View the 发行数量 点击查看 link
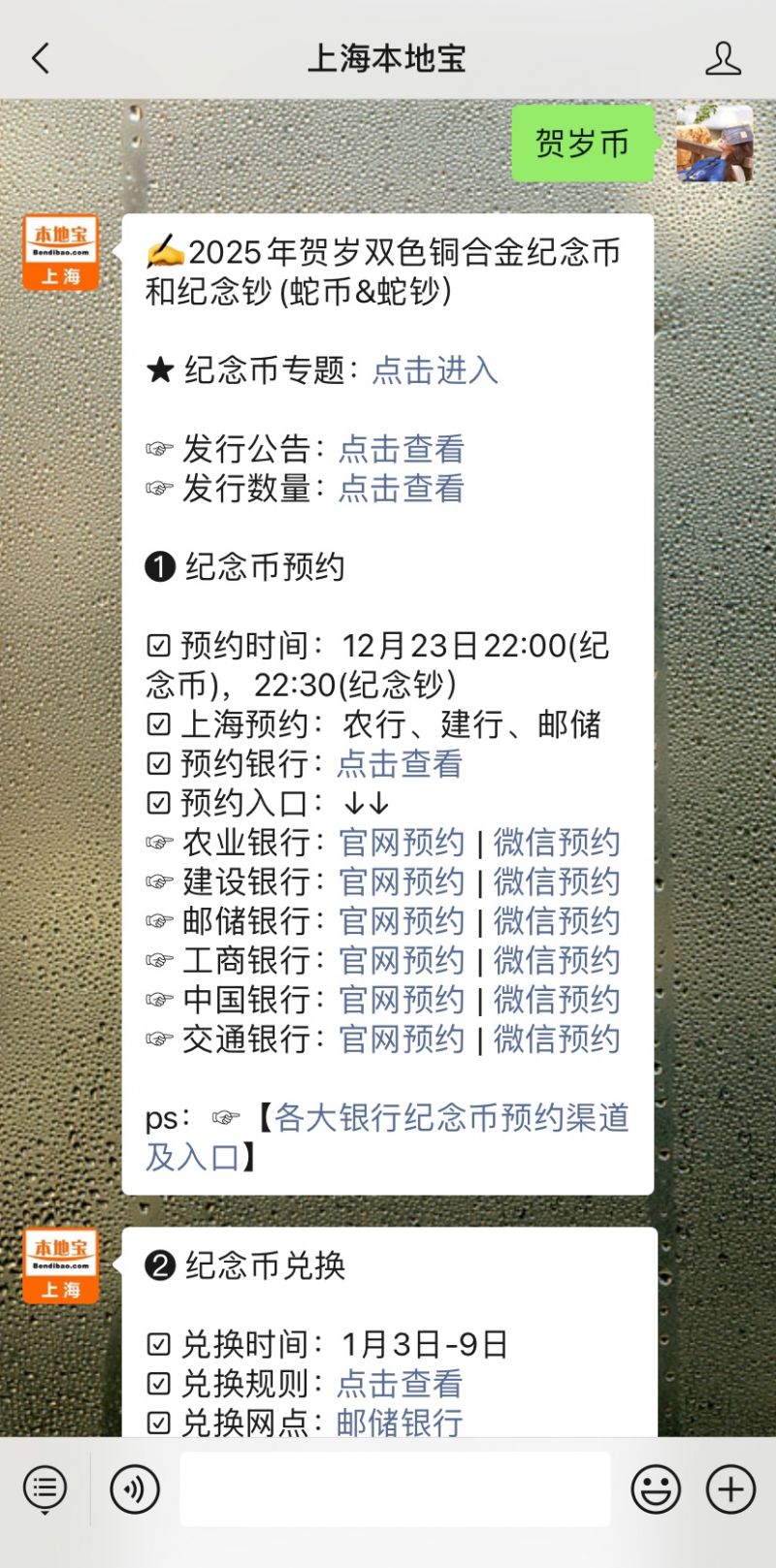This screenshot has height=1568, width=776. click(x=402, y=488)
